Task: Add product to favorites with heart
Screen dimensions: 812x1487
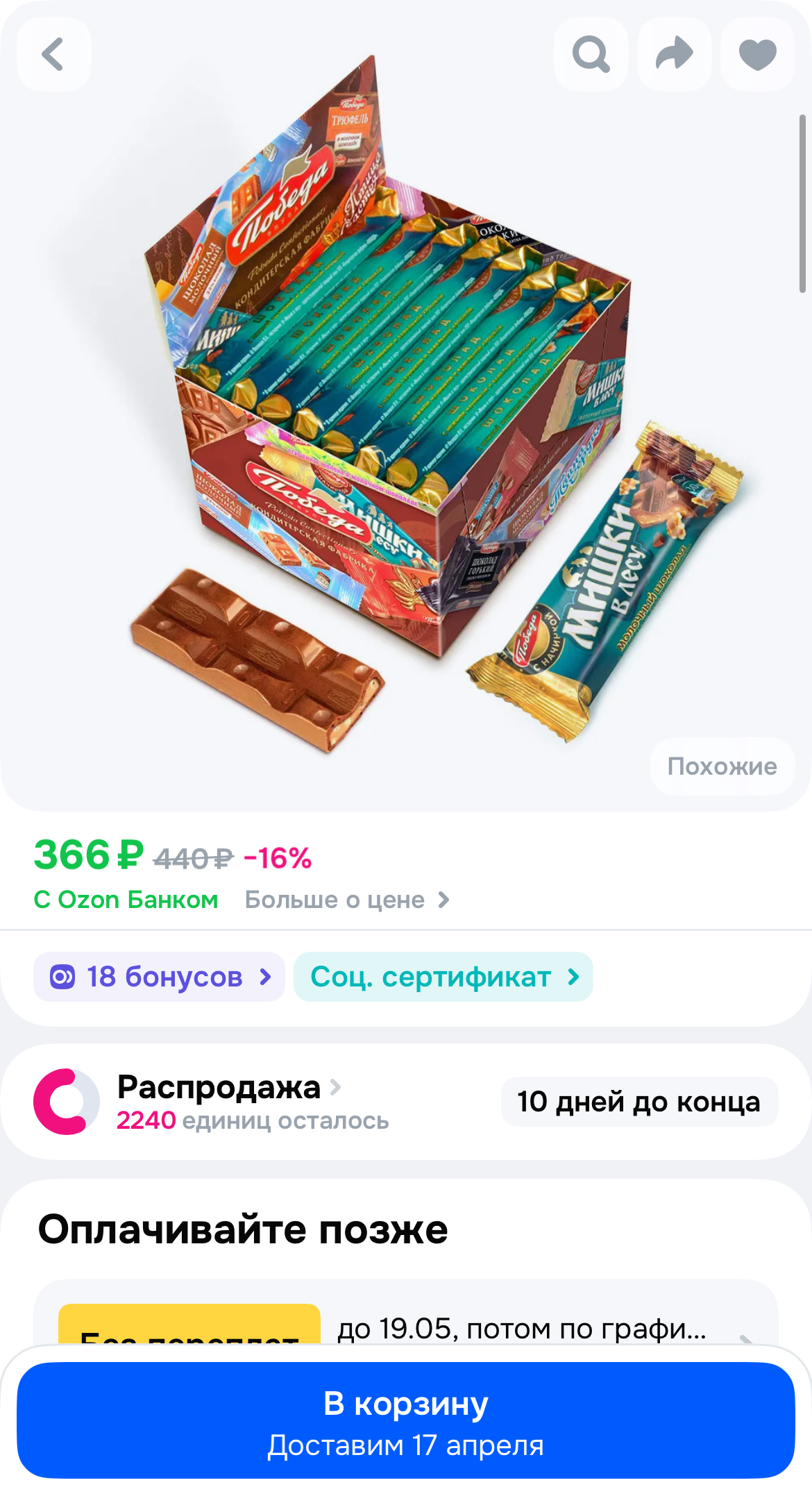Action: pyautogui.click(x=757, y=55)
